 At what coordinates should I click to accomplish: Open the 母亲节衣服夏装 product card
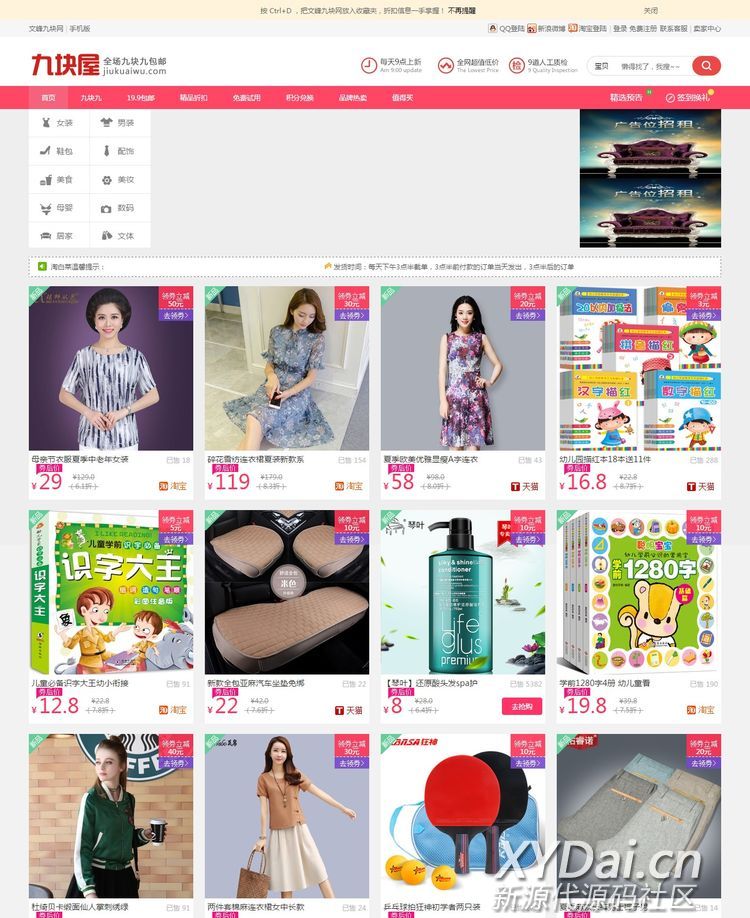(x=111, y=368)
